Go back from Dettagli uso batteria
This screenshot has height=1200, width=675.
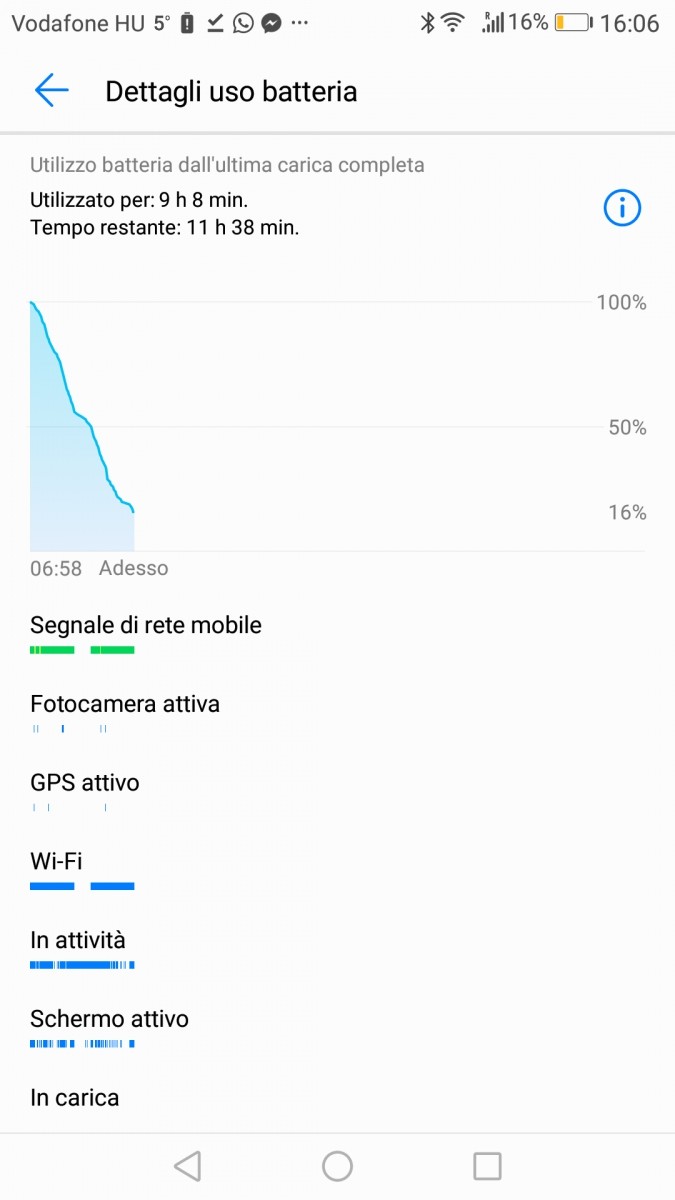pos(51,91)
